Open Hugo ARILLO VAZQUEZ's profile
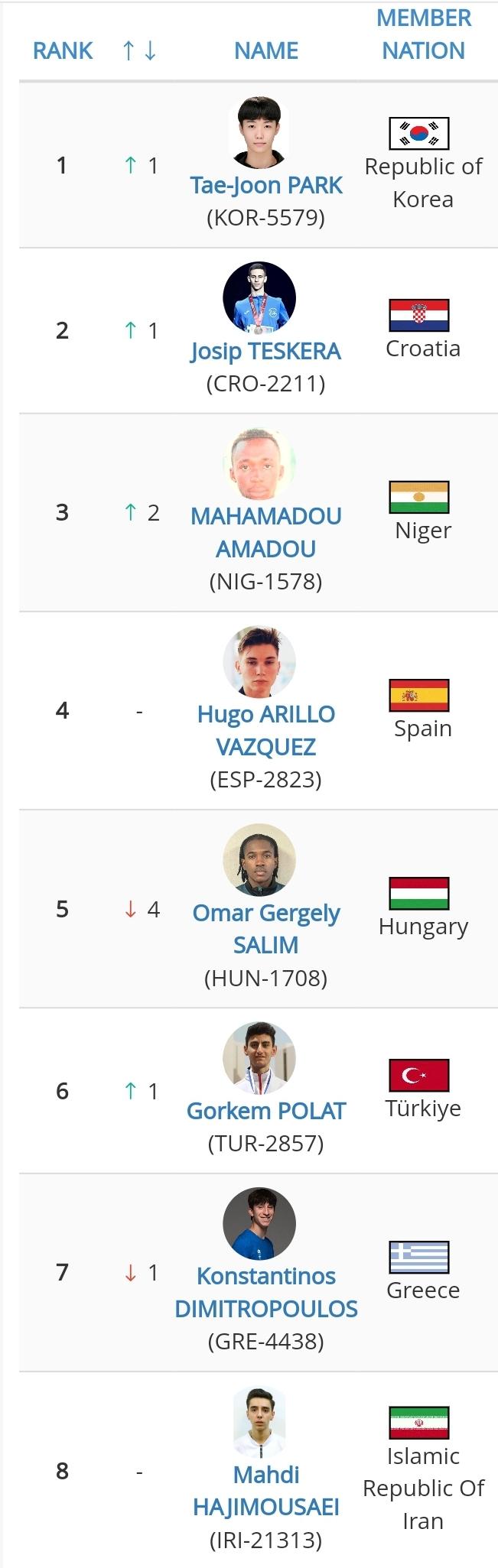 265,730
